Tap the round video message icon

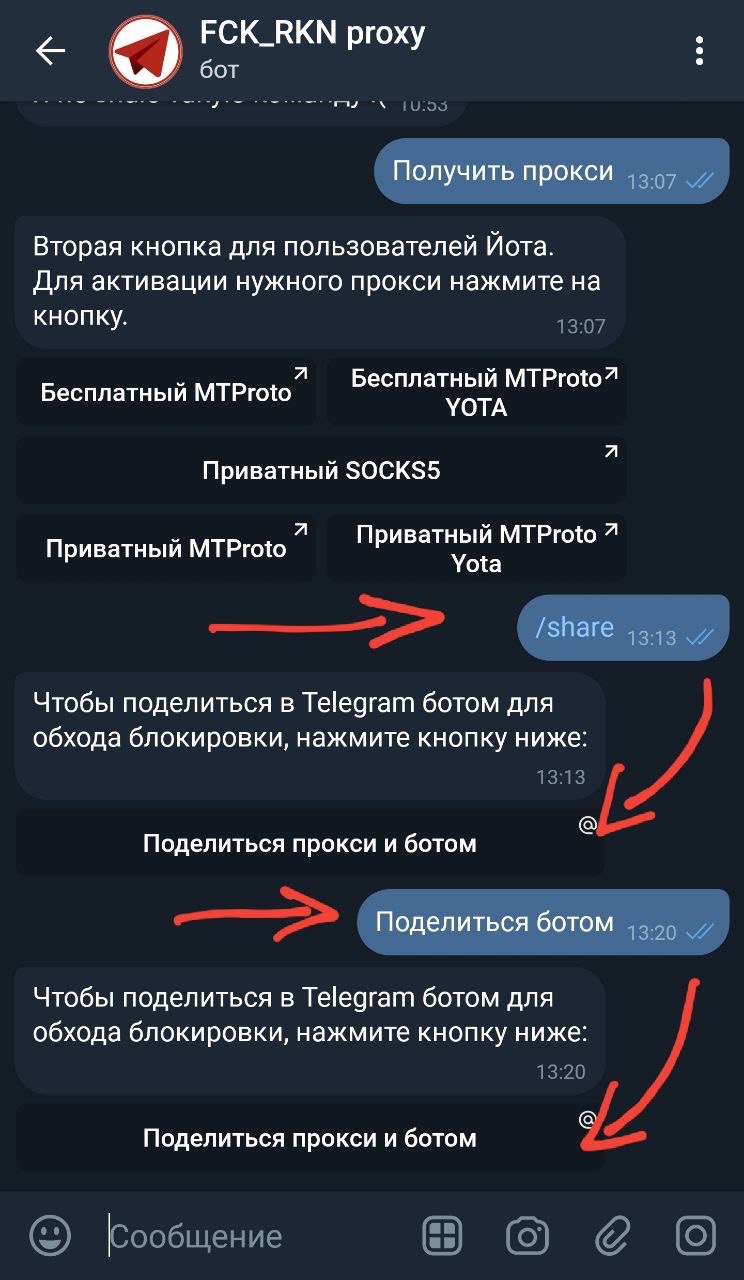pyautogui.click(x=696, y=1237)
